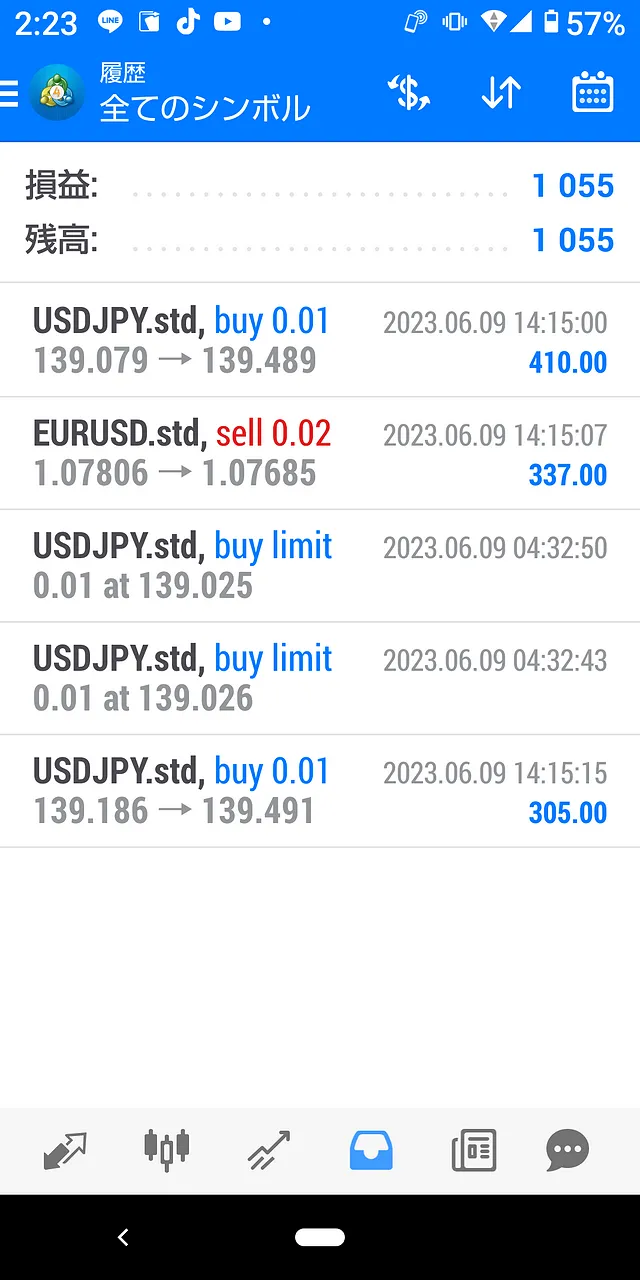Open the calendar date range picker
640x1280 pixels.
click(x=592, y=93)
